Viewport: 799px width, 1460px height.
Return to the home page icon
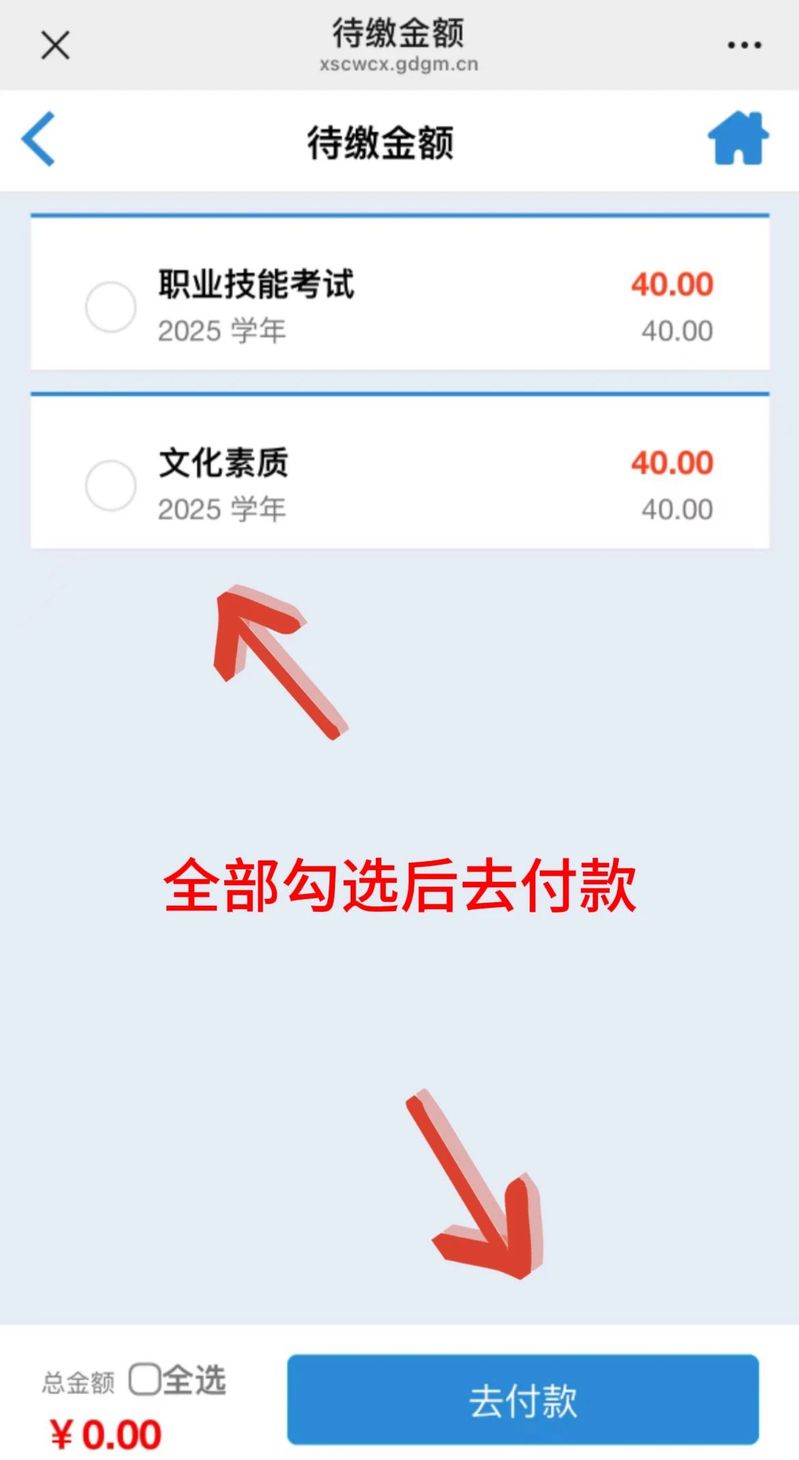pos(738,139)
